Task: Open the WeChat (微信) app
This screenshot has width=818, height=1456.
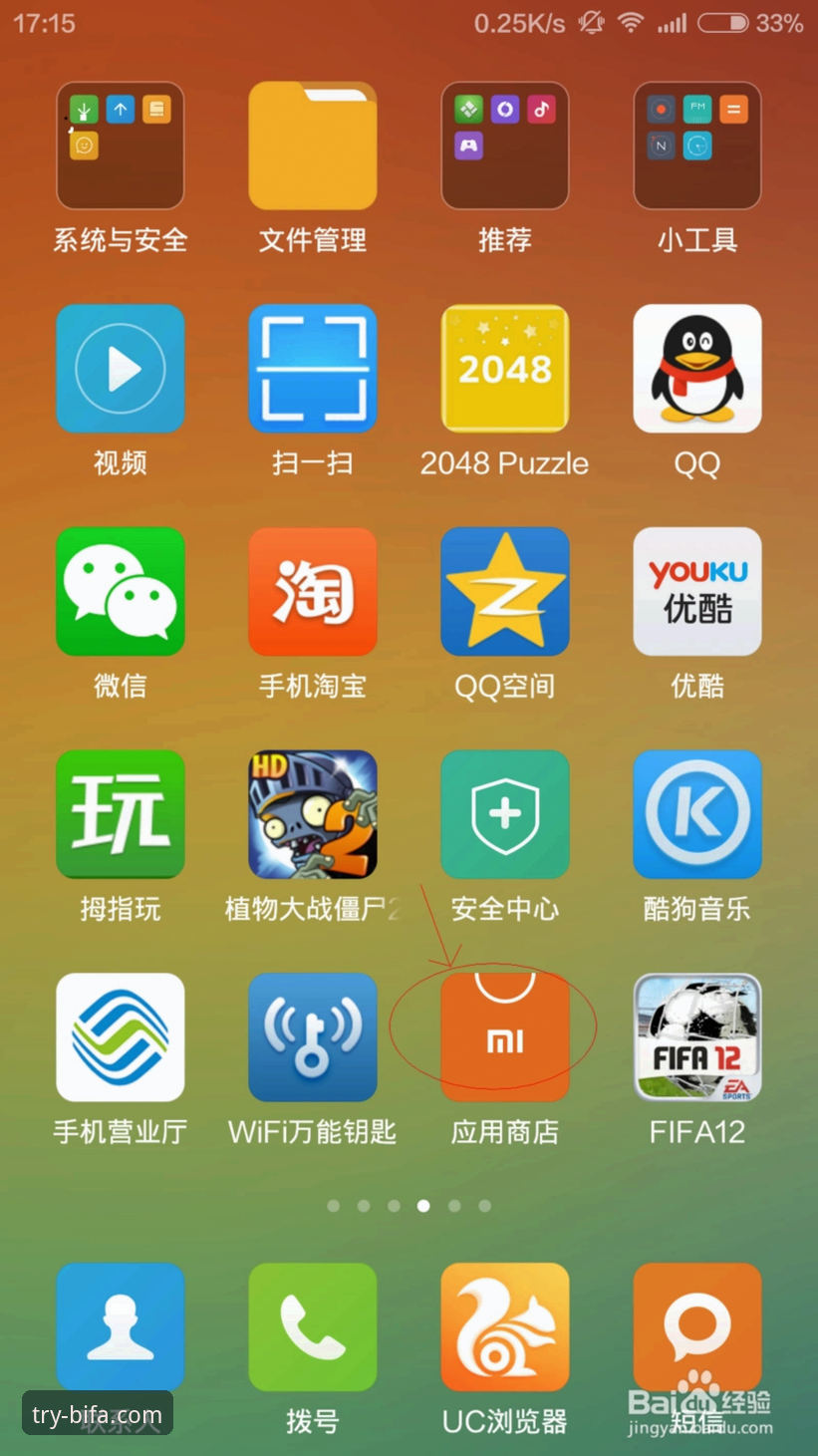Action: pos(120,591)
